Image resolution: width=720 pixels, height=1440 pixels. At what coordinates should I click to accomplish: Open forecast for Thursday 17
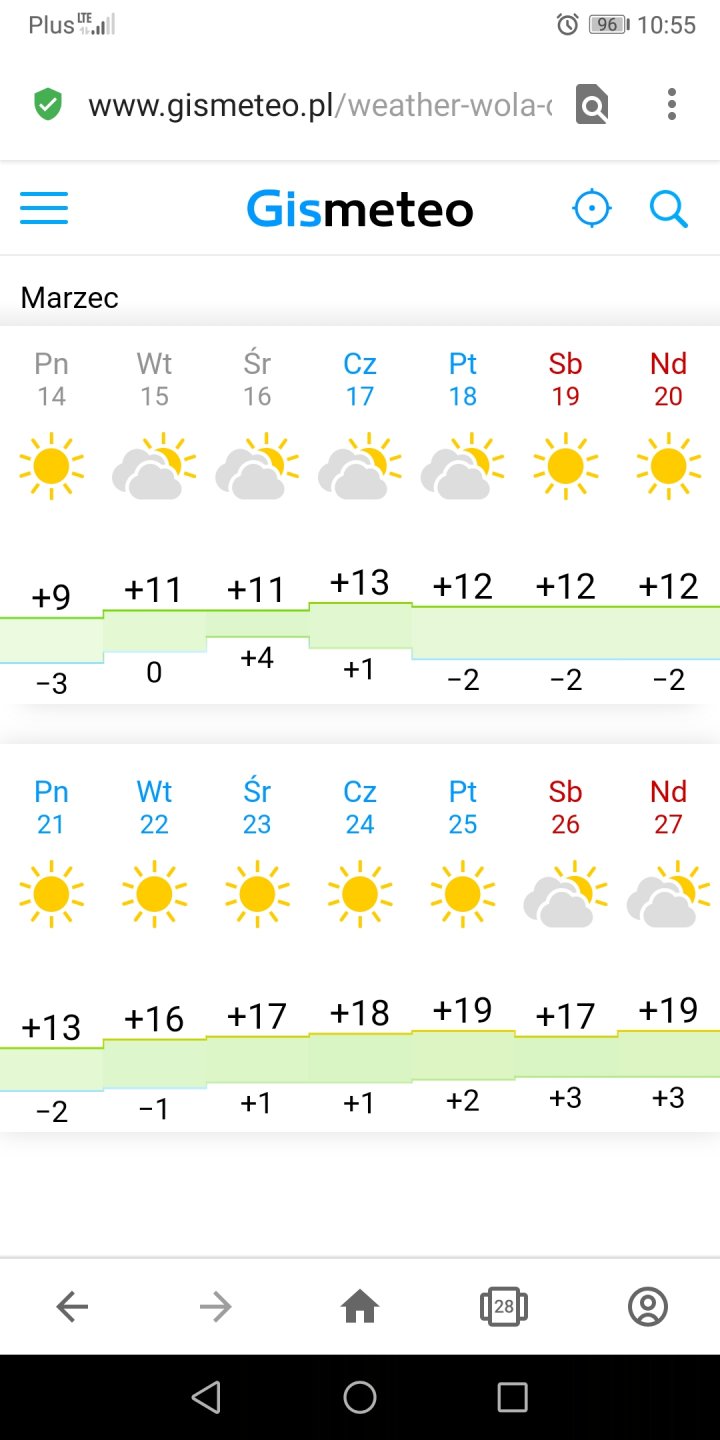[360, 380]
